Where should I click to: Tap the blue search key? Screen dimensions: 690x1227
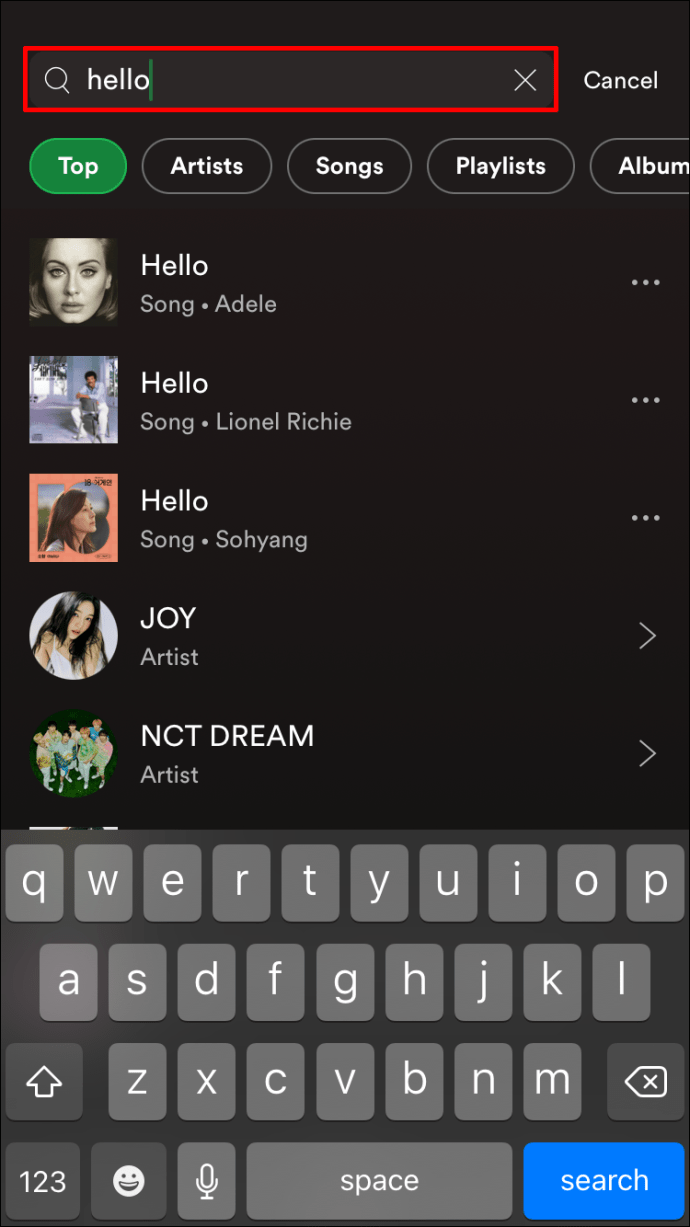[604, 1181]
